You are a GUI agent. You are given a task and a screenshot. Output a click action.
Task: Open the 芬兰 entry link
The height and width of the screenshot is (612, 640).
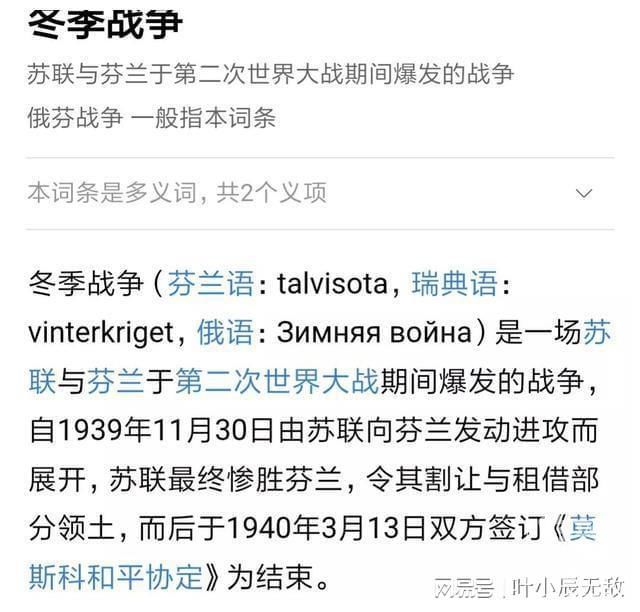(x=117, y=381)
